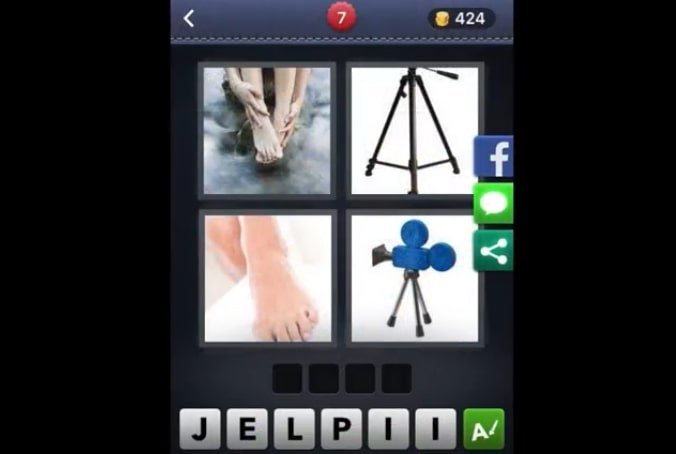Select the letter tile E
The width and height of the screenshot is (676, 454).
[246, 430]
